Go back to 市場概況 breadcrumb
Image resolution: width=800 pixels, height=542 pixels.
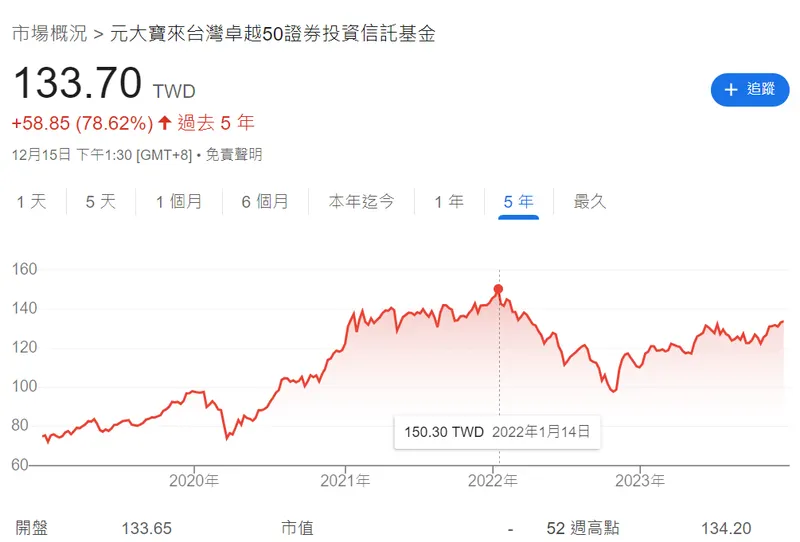(49, 34)
